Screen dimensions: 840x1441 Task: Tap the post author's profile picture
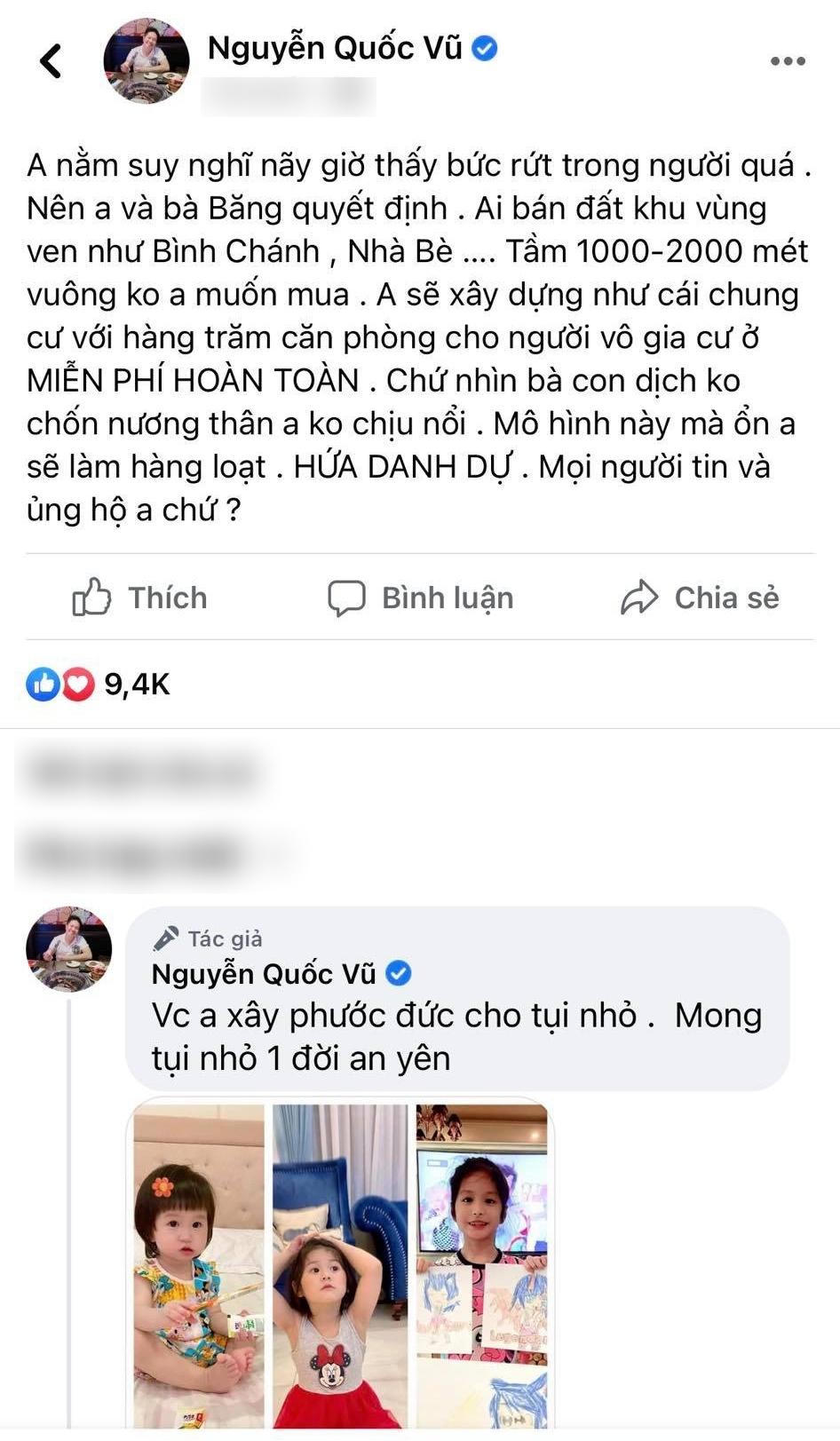tap(146, 60)
